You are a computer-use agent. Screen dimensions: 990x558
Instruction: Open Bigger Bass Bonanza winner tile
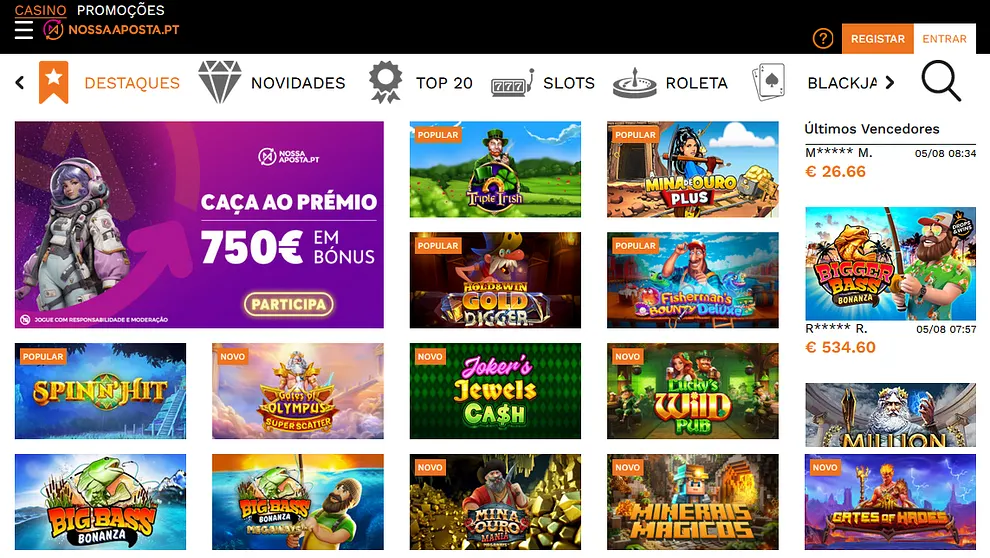click(x=890, y=264)
